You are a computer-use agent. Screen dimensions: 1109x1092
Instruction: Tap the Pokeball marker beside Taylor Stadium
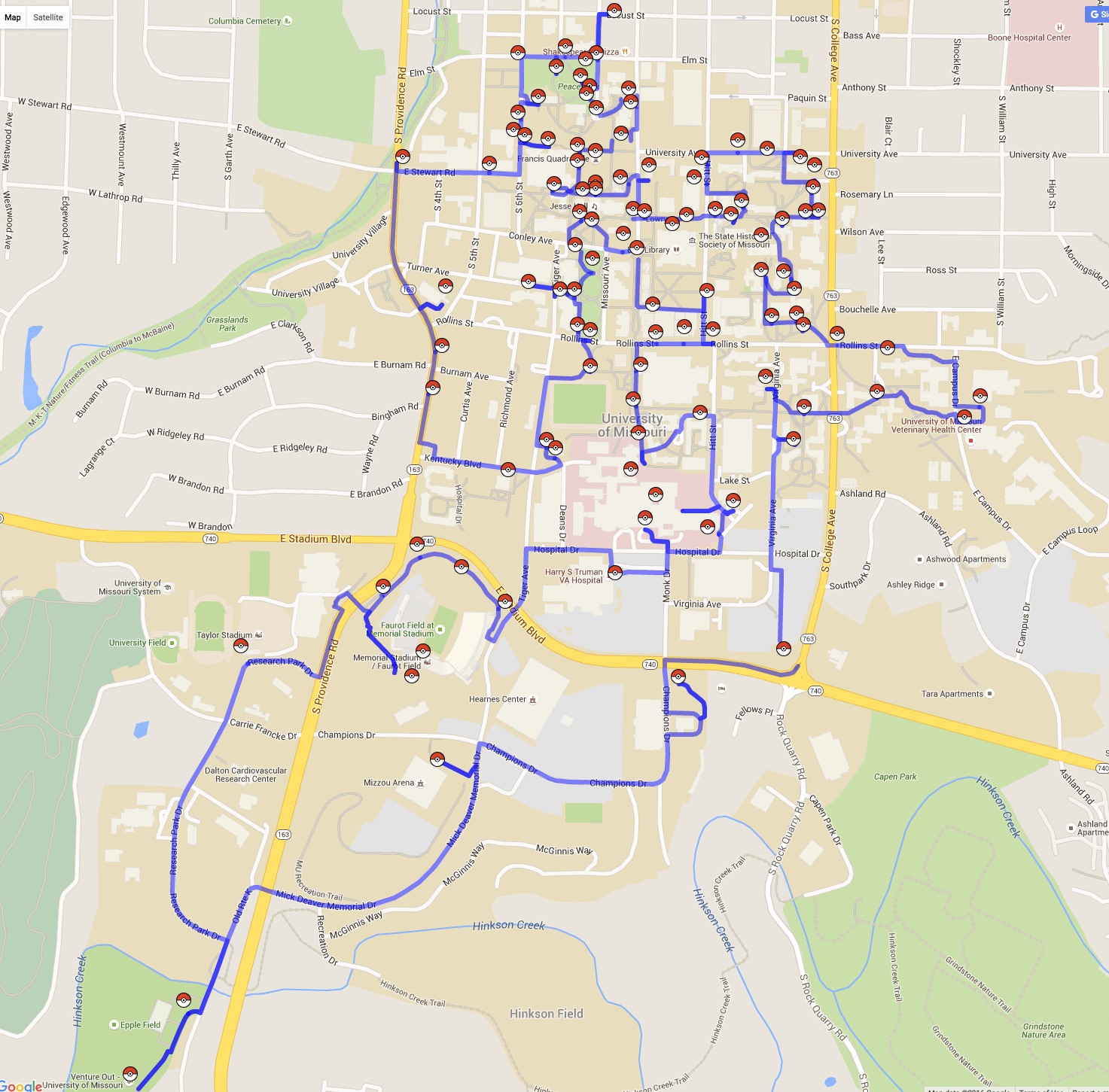[241, 646]
